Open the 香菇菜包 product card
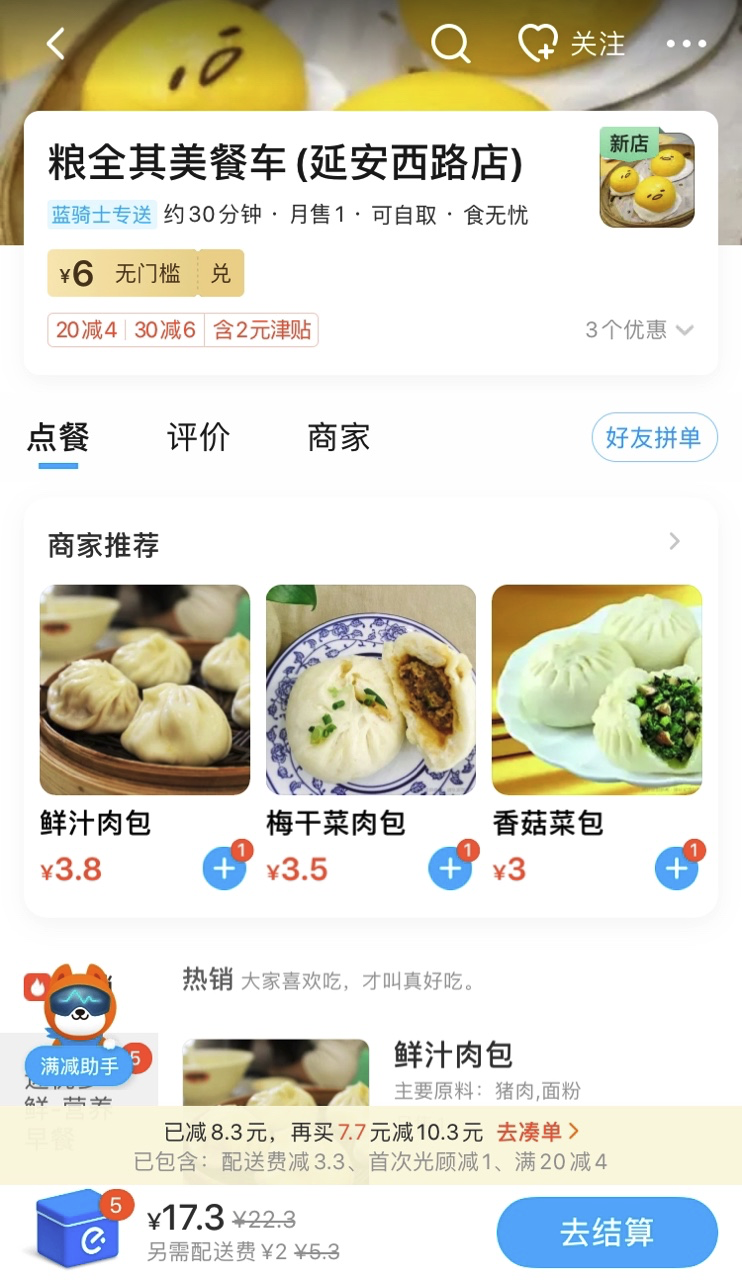Screen dimensions: 742x1280 click(596, 690)
